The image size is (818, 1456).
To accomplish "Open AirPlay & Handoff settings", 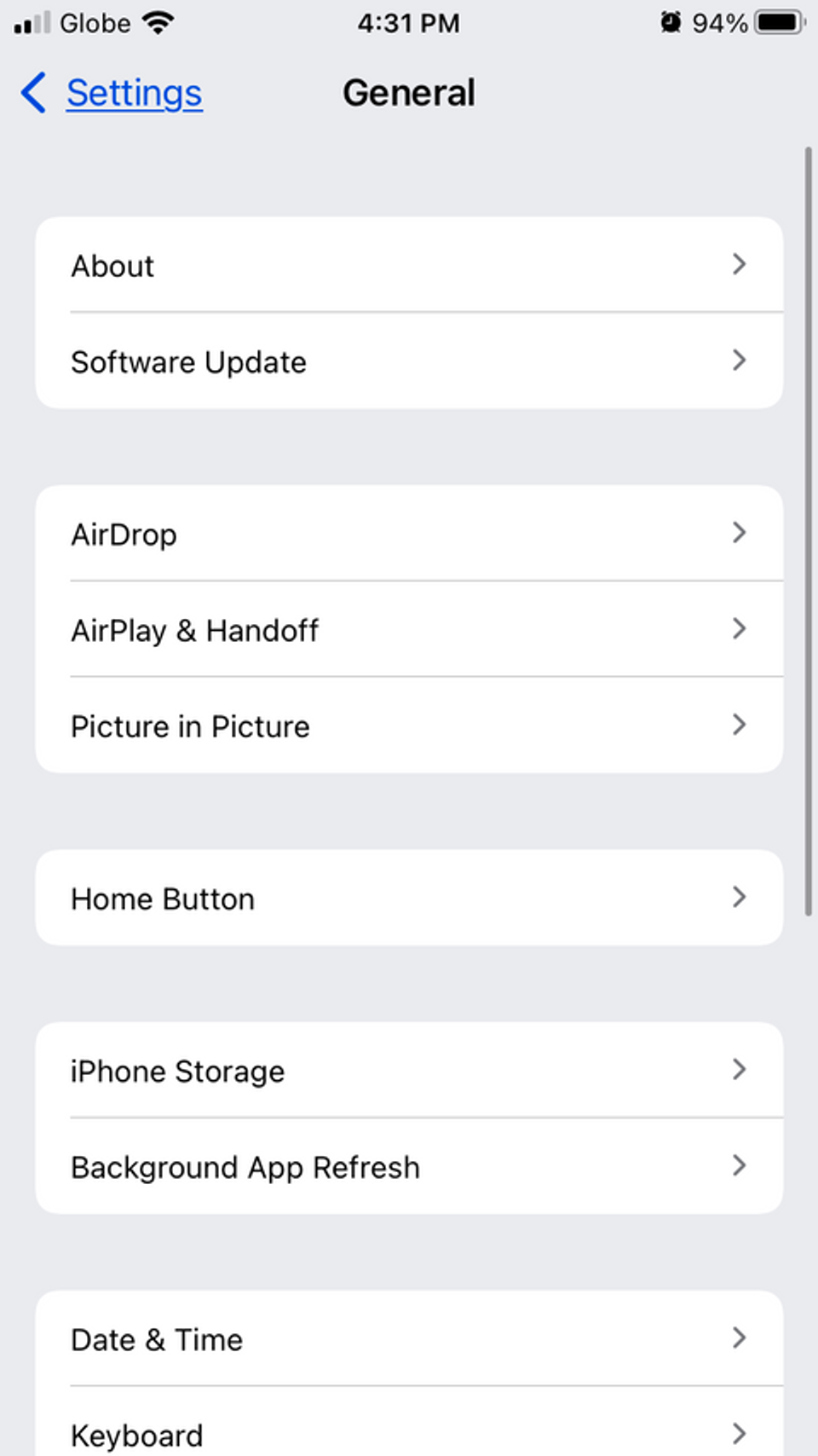I will tap(409, 629).
